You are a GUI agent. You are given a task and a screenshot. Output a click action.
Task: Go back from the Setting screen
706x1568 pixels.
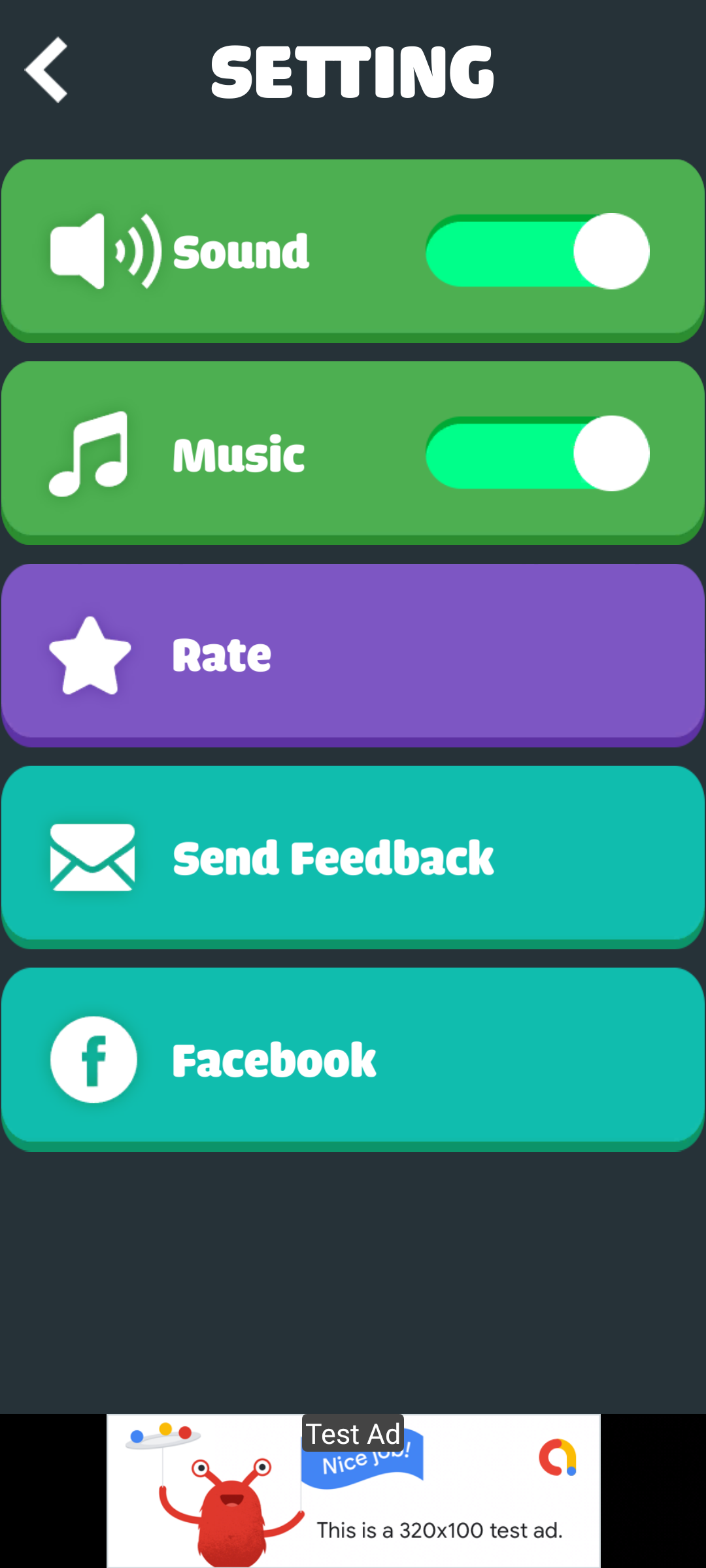coord(46,70)
